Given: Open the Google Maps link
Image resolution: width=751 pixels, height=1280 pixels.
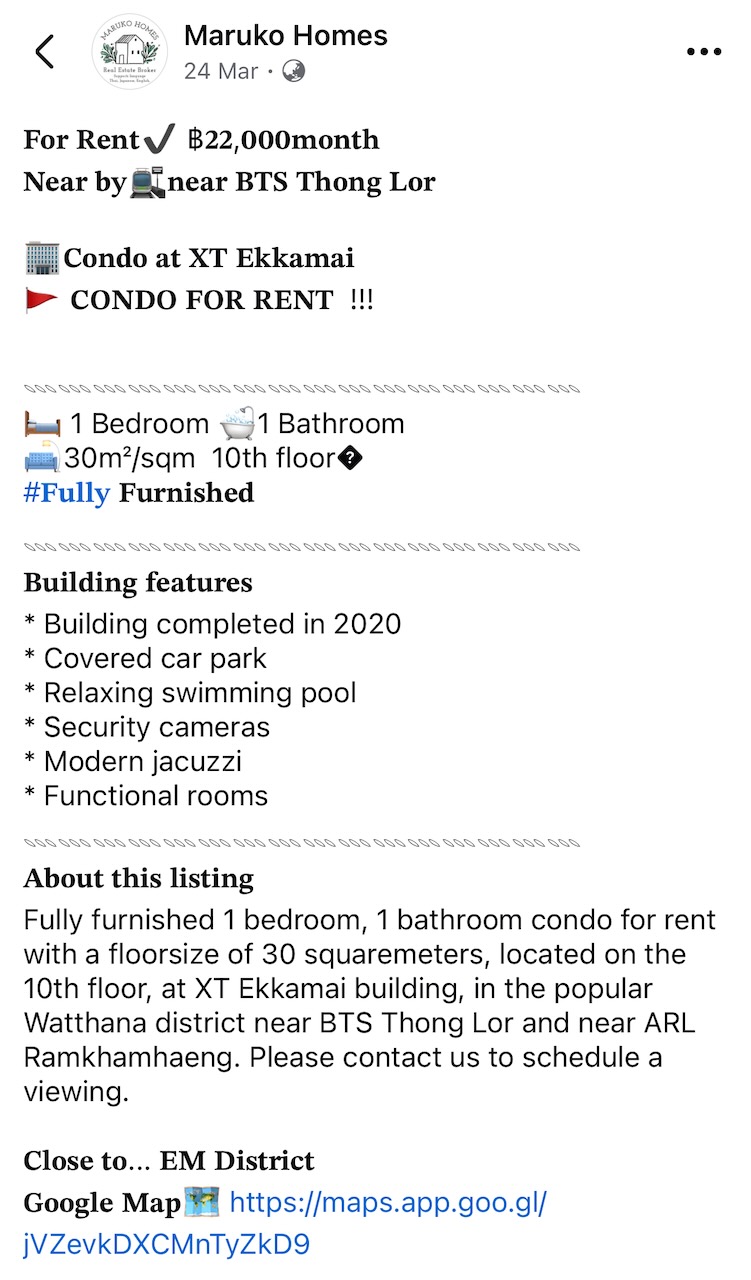Looking at the screenshot, I should point(388,1202).
